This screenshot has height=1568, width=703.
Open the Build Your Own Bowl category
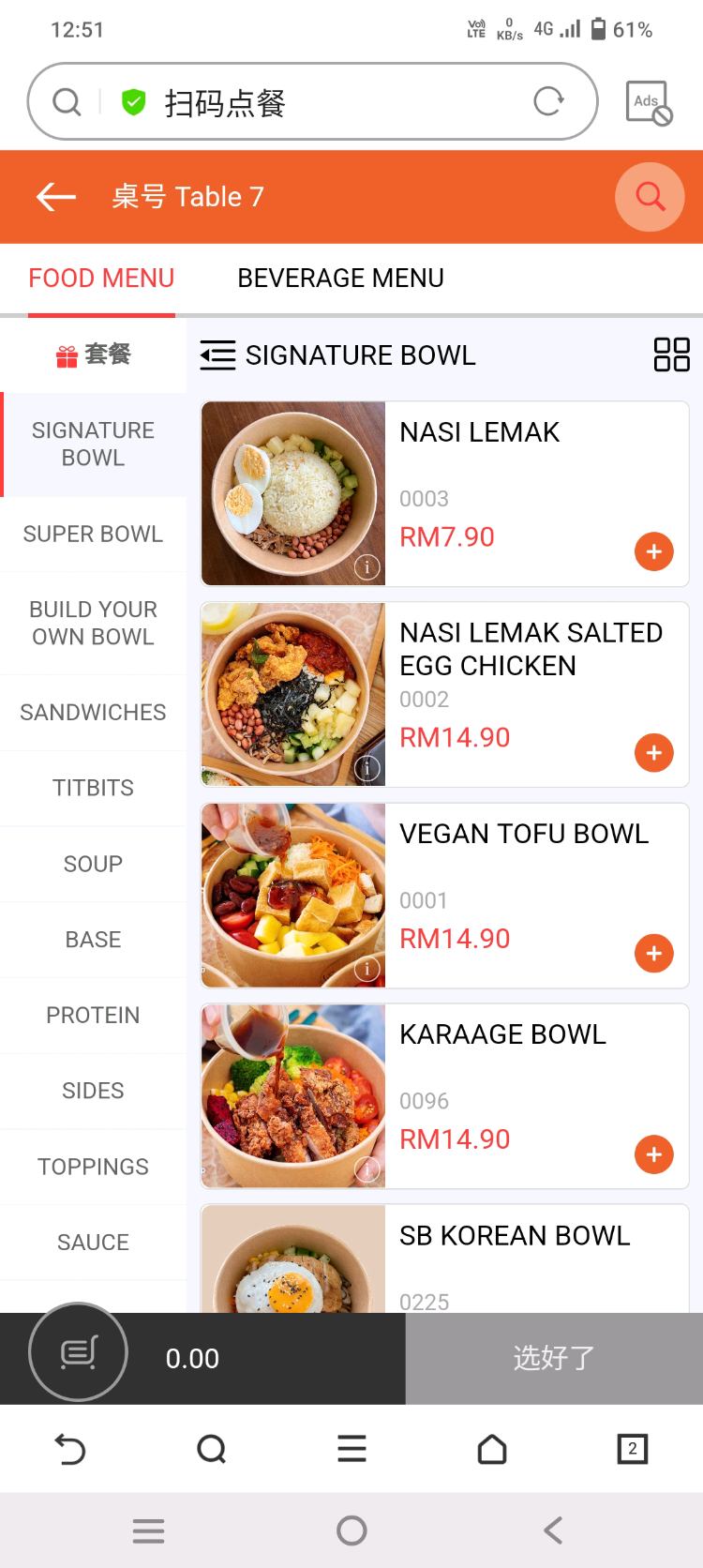(93, 623)
